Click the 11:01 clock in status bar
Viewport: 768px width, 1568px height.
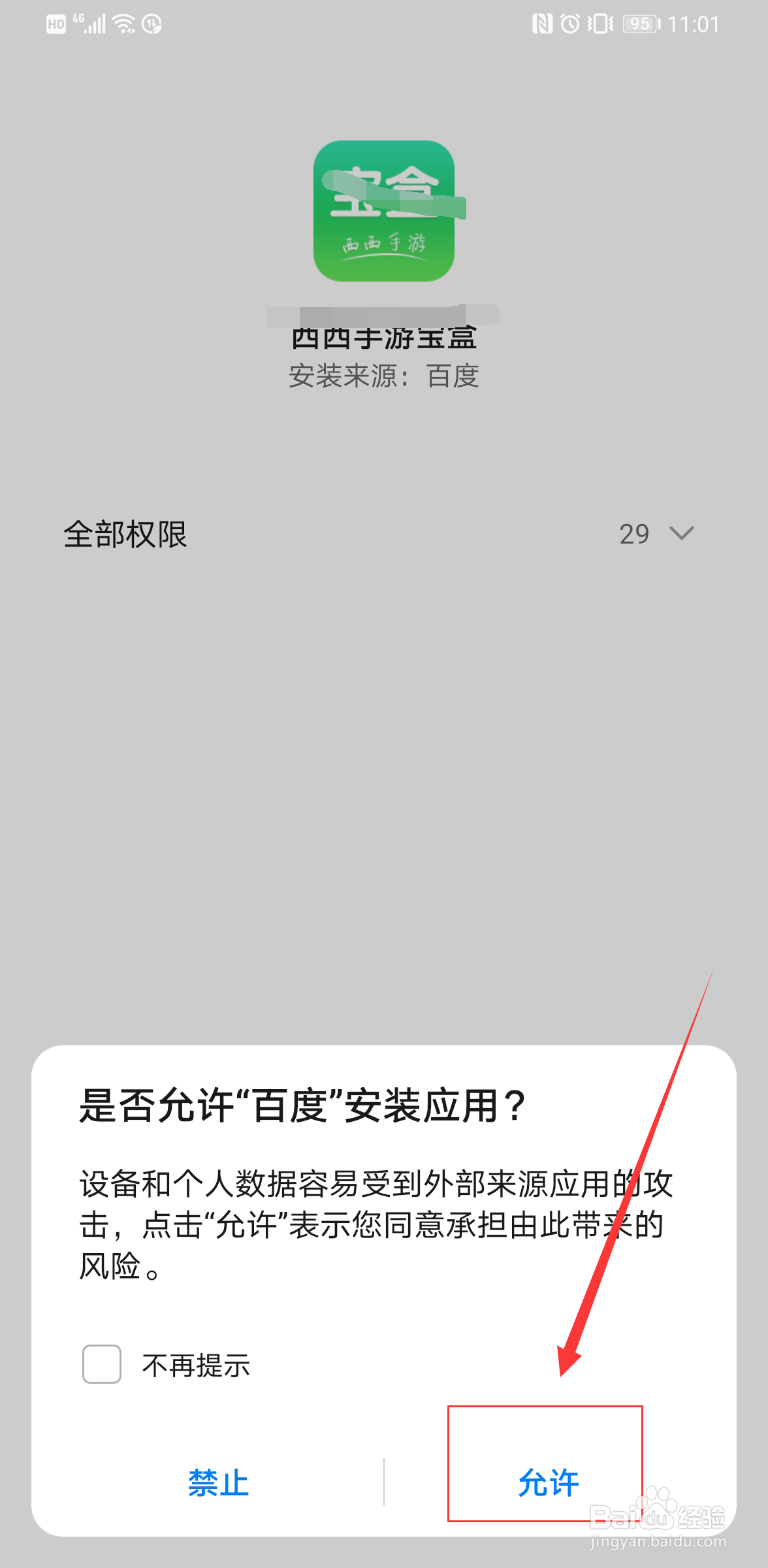pos(694,24)
